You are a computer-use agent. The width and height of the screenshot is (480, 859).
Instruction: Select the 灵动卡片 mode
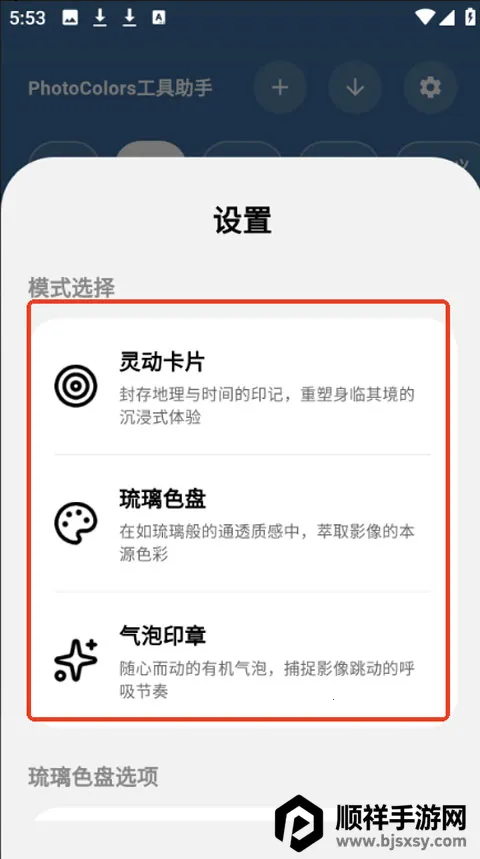[242, 386]
